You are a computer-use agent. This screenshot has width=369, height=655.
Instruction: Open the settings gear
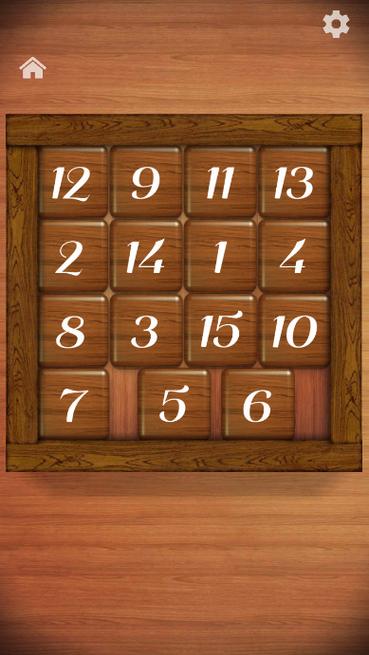point(336,24)
